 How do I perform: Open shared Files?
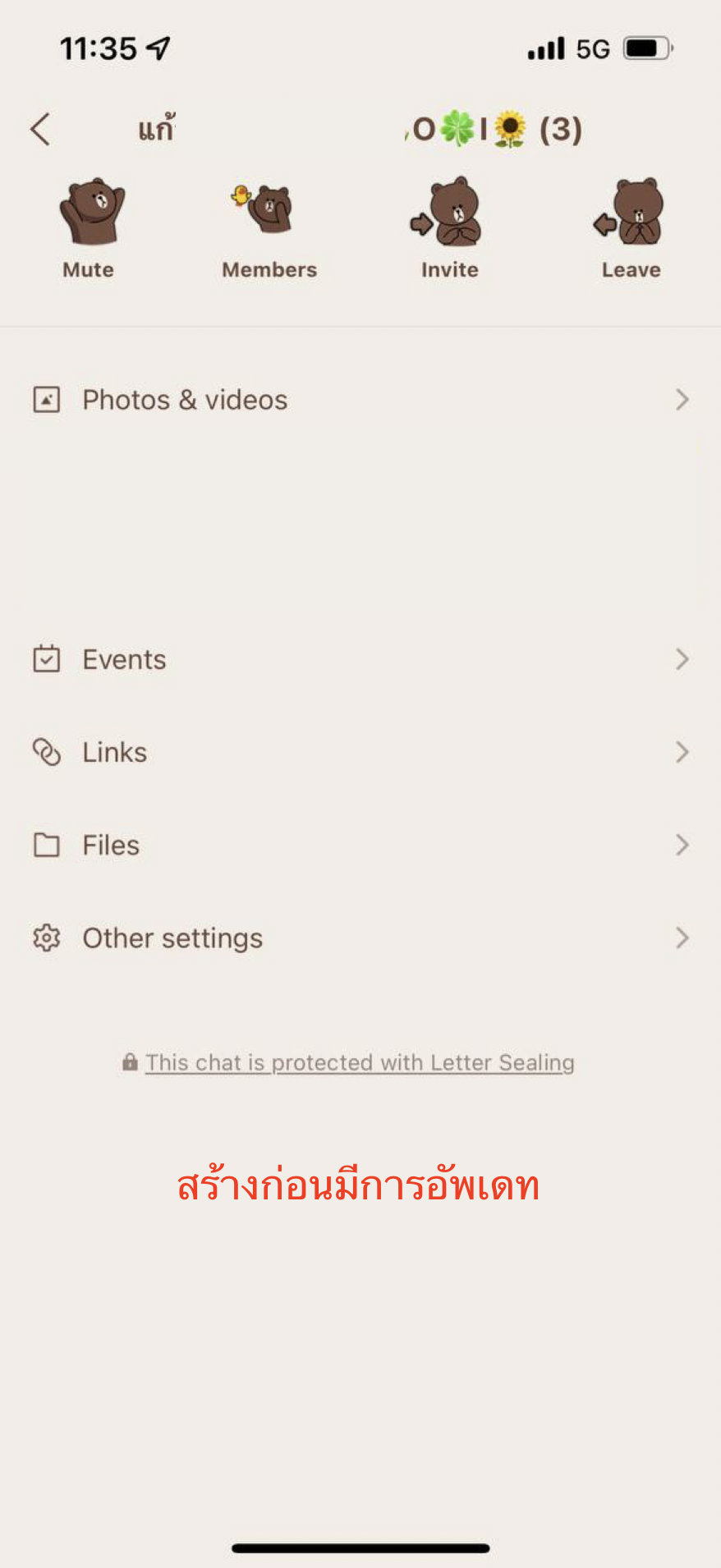pyautogui.click(x=360, y=845)
